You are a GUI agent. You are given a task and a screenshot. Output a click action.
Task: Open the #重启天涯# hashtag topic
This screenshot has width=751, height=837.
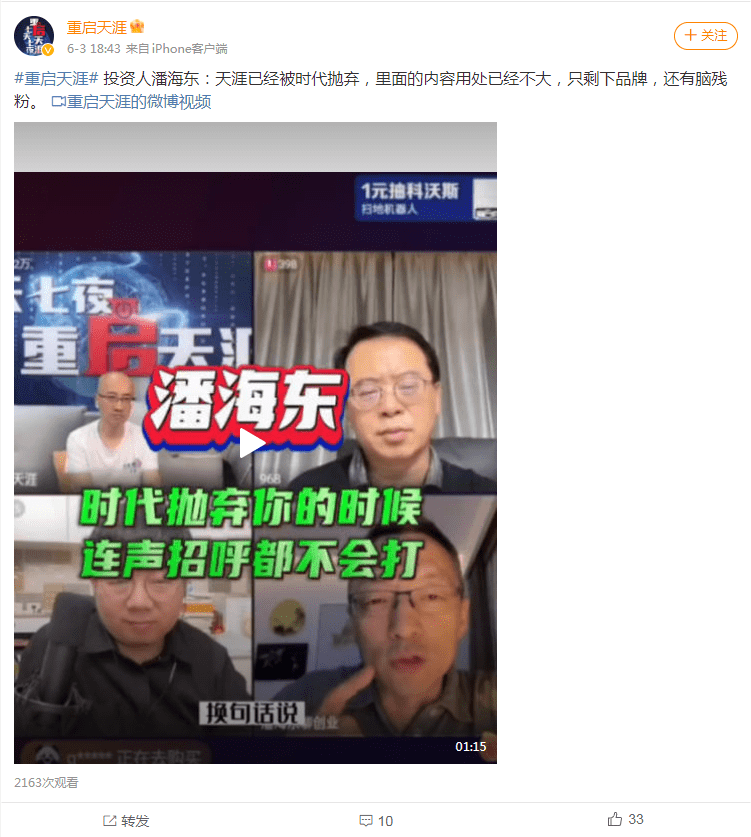[x=56, y=79]
